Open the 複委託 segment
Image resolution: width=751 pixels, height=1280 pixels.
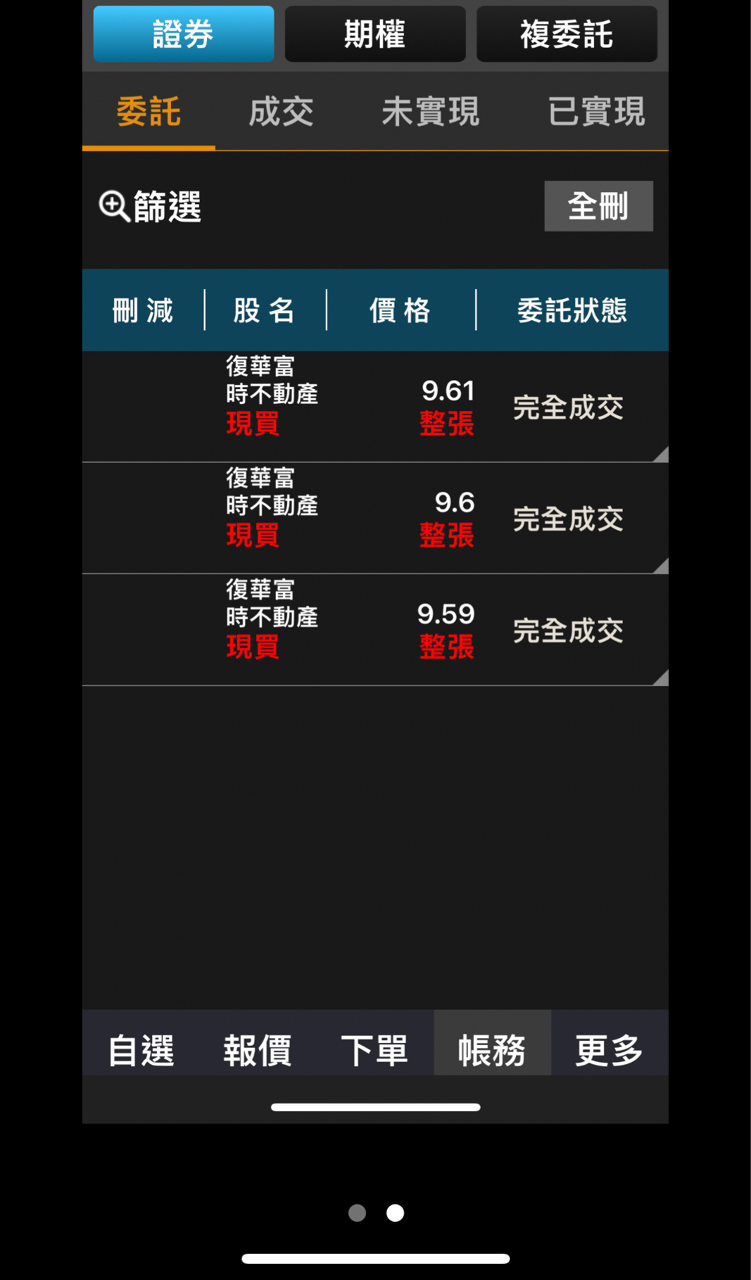point(566,34)
